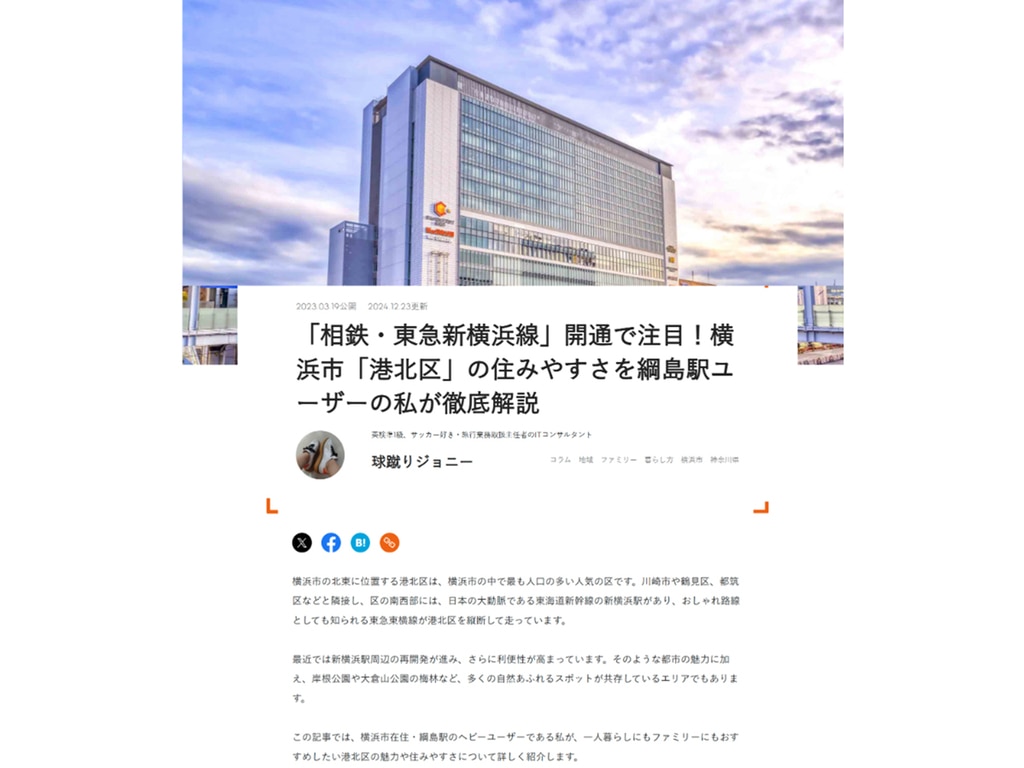Open the コラム tag
Viewport: 1024px width, 768px height.
(x=560, y=460)
